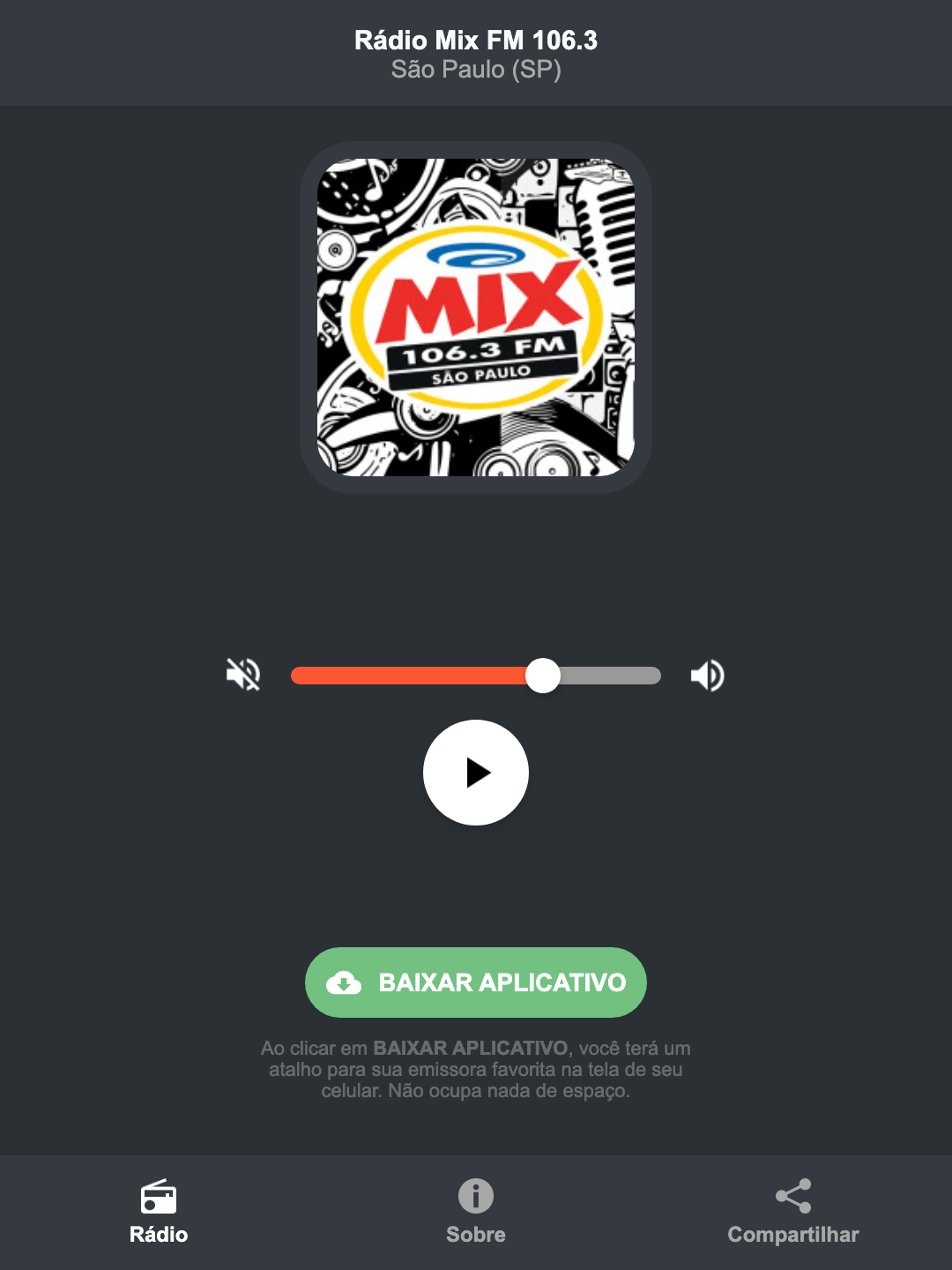Select the São Paulo (SP) subtitle text
952x1270 pixels.
coord(476,71)
